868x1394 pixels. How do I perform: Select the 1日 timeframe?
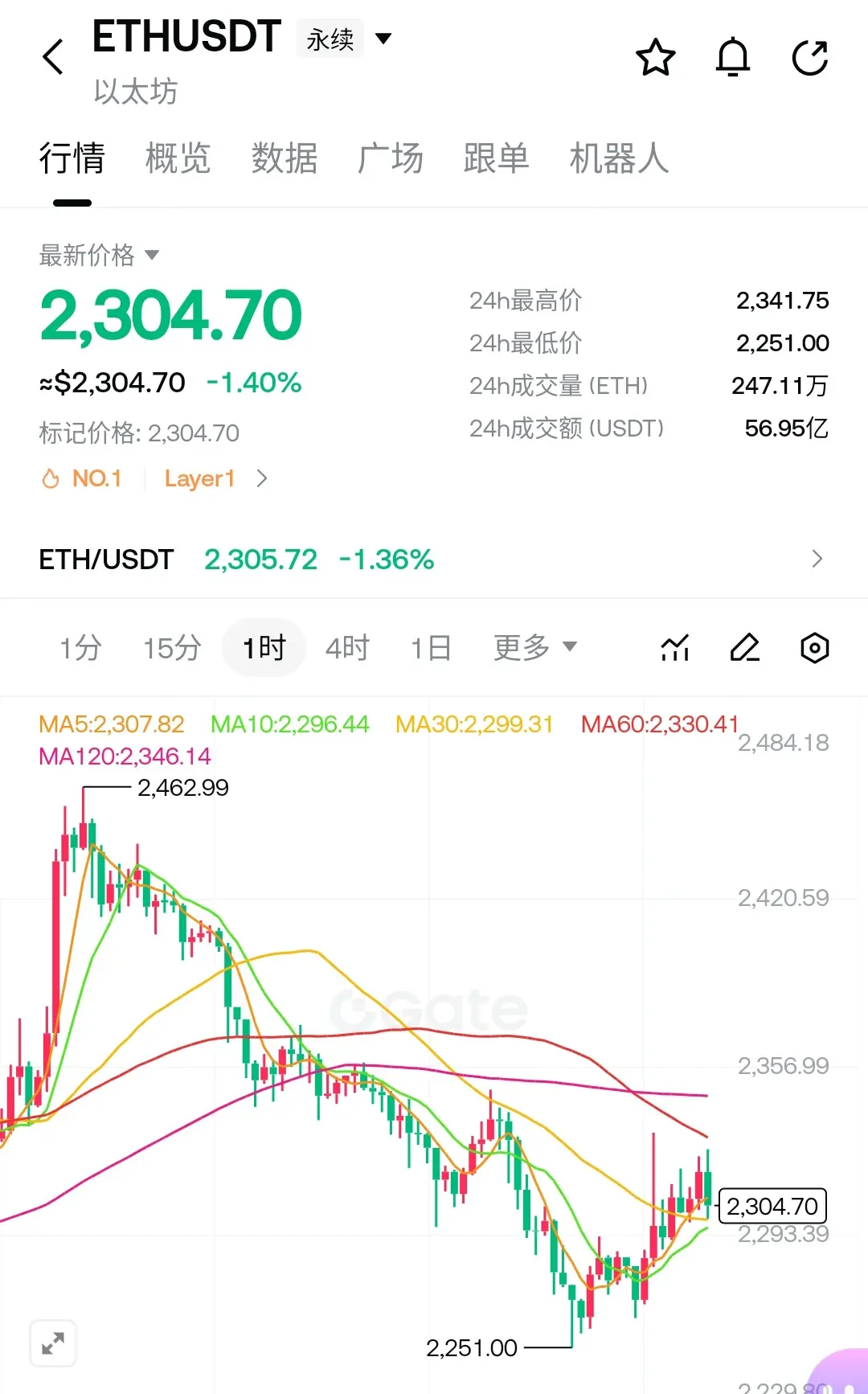(431, 647)
